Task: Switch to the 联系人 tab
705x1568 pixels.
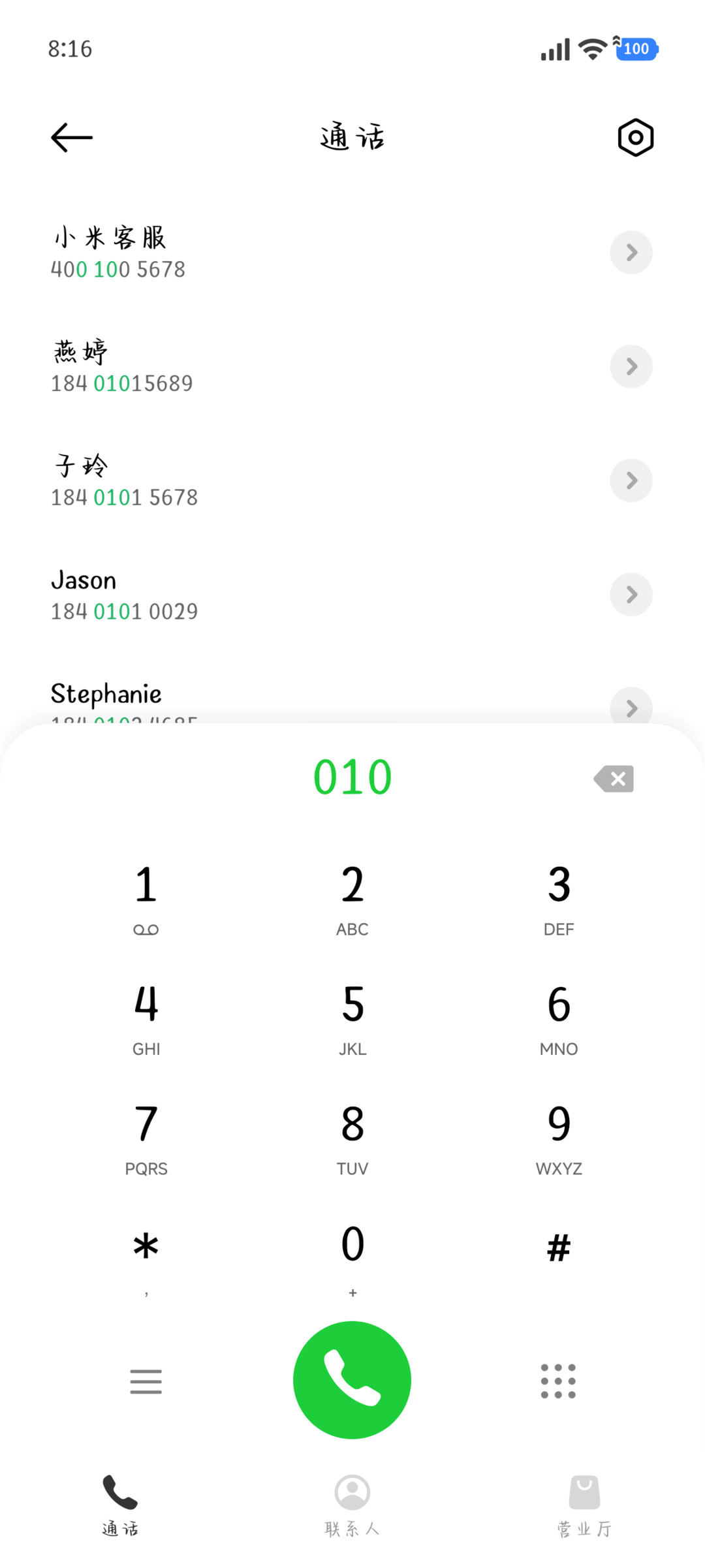Action: tap(352, 1505)
